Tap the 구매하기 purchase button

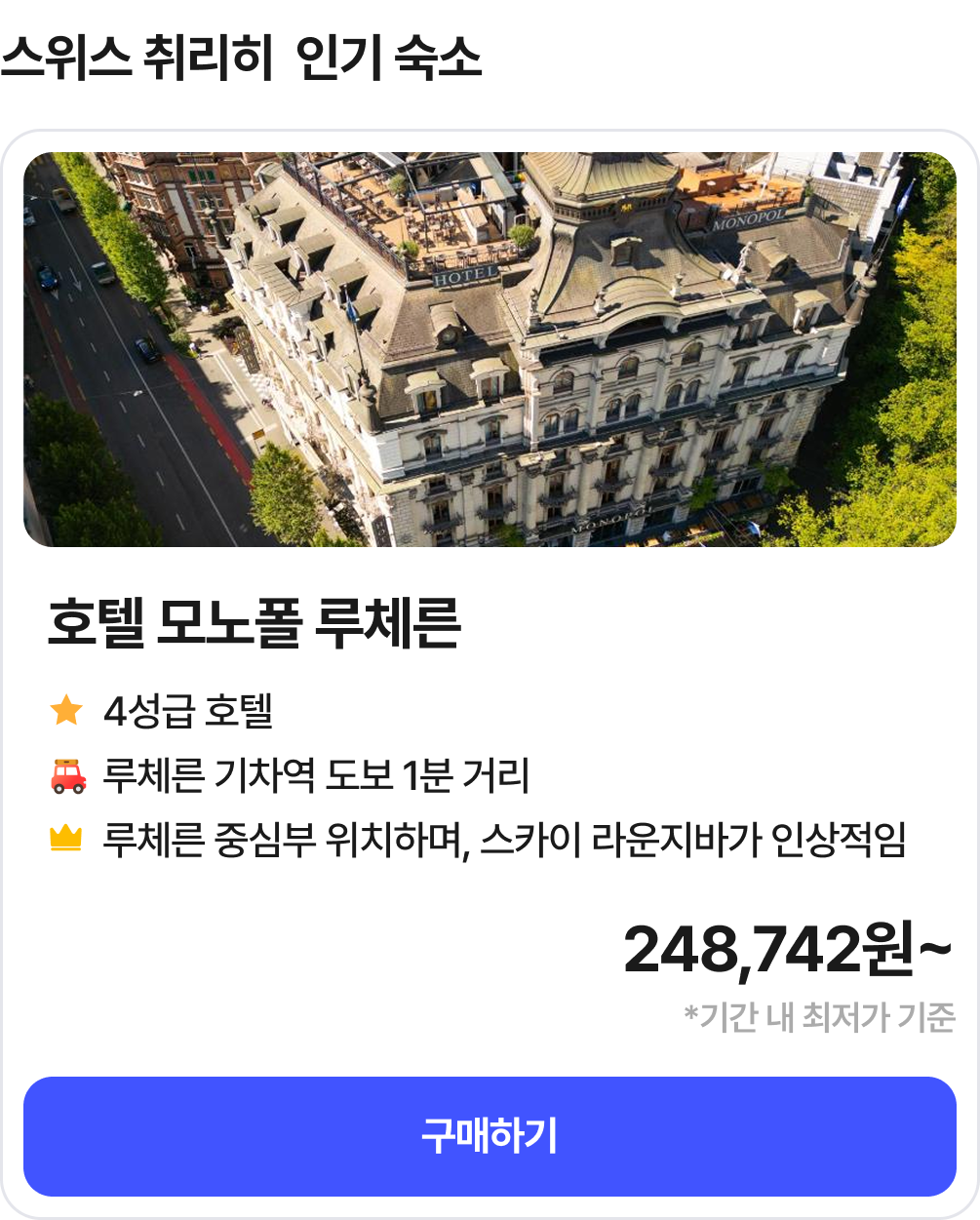click(490, 1136)
